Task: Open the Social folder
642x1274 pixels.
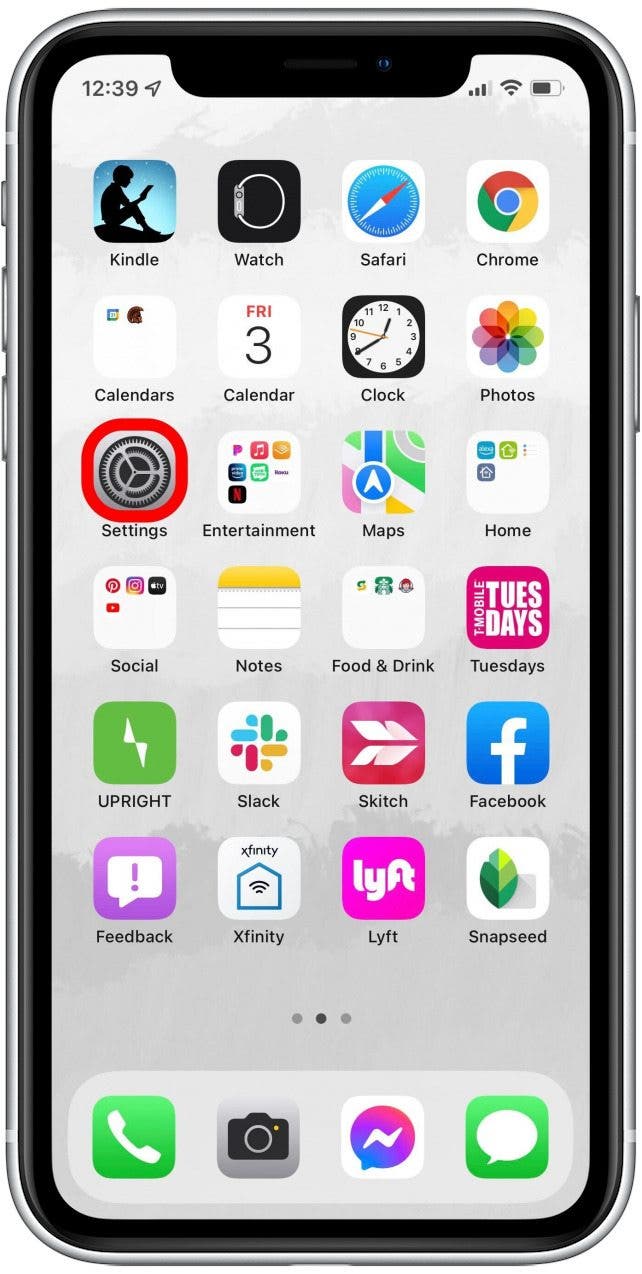Action: pos(134,608)
